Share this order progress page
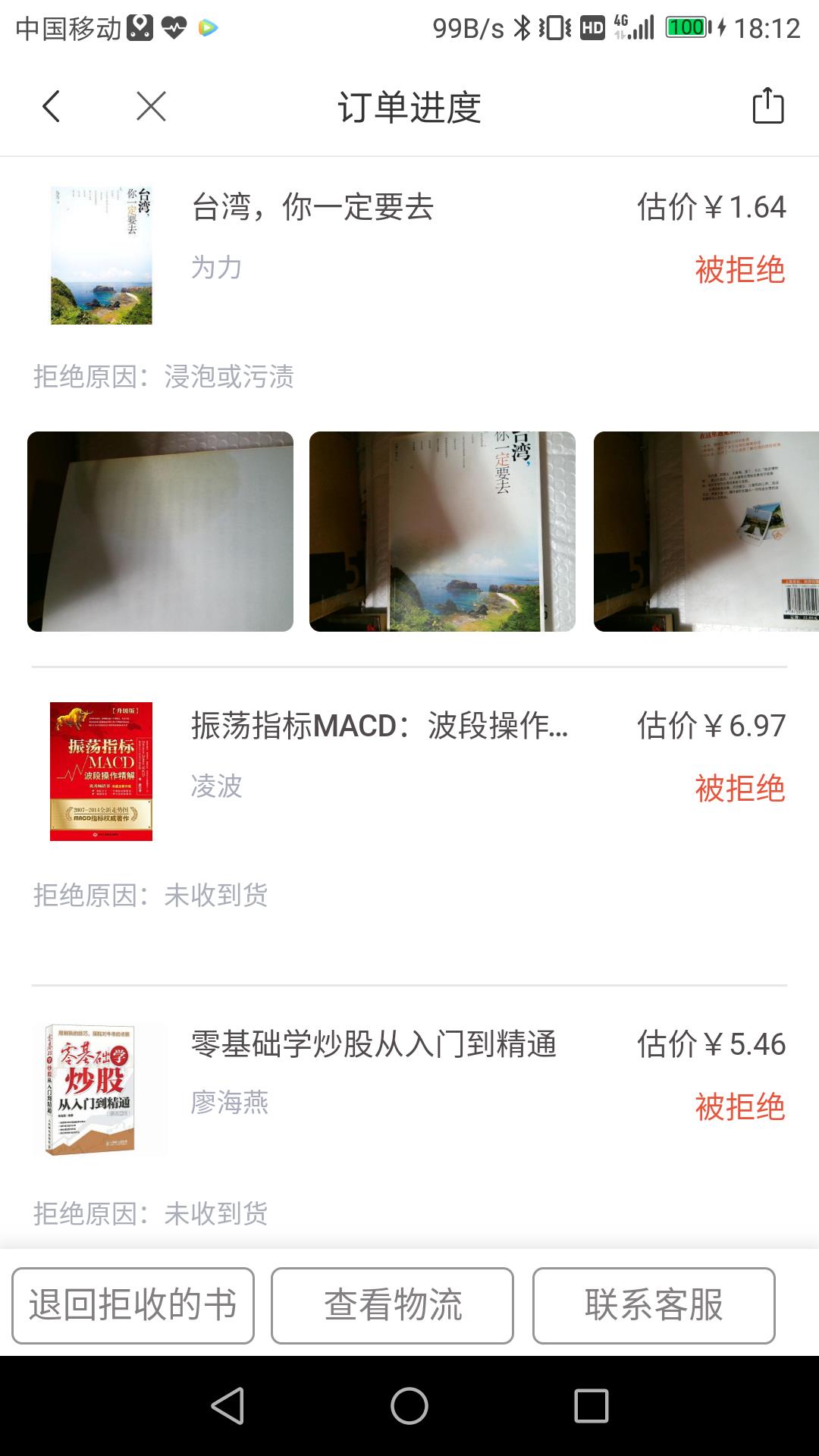 tap(767, 106)
